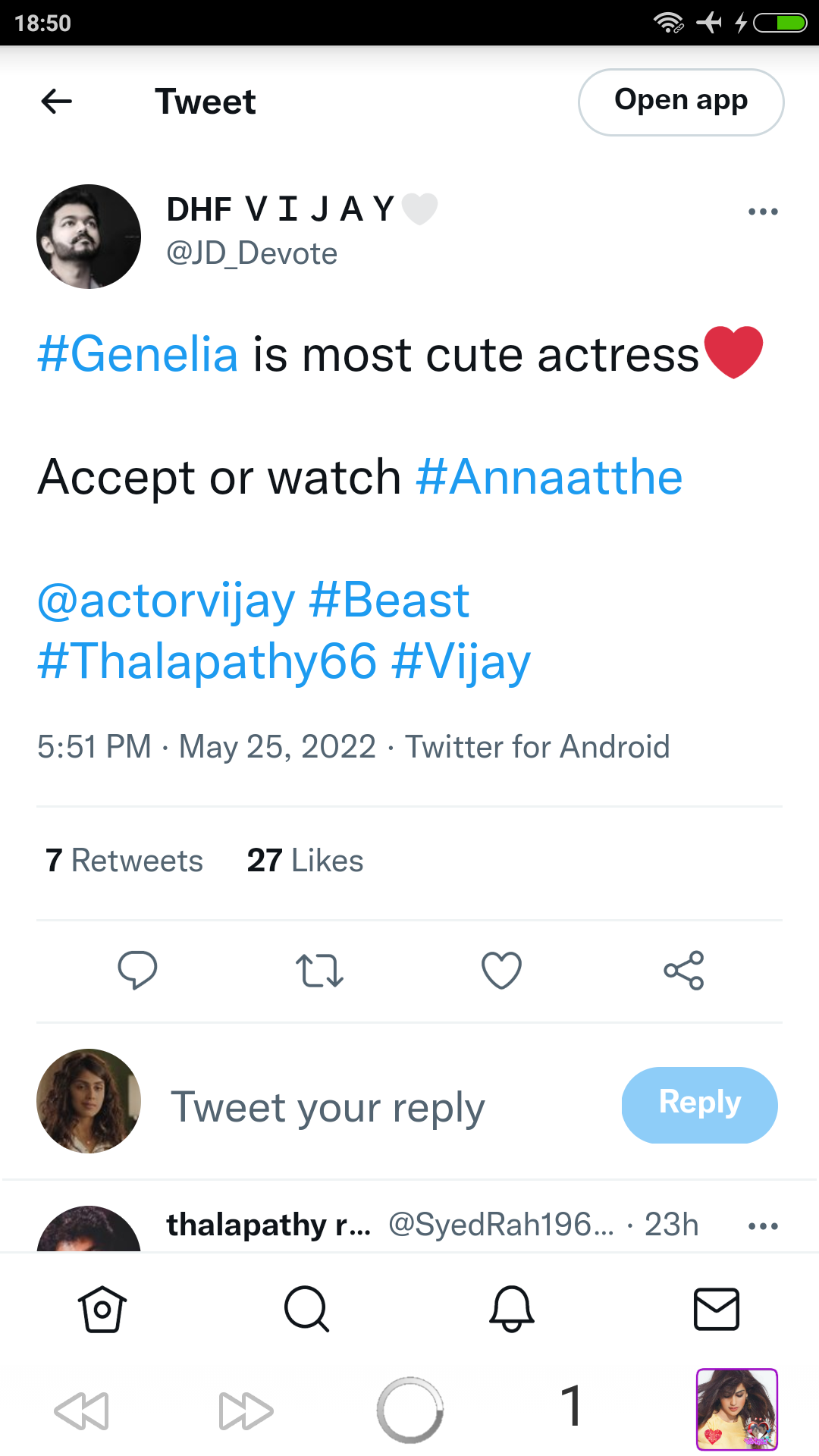Tap the blue Reply button
The height and width of the screenshot is (1456, 819).
coord(699,1105)
